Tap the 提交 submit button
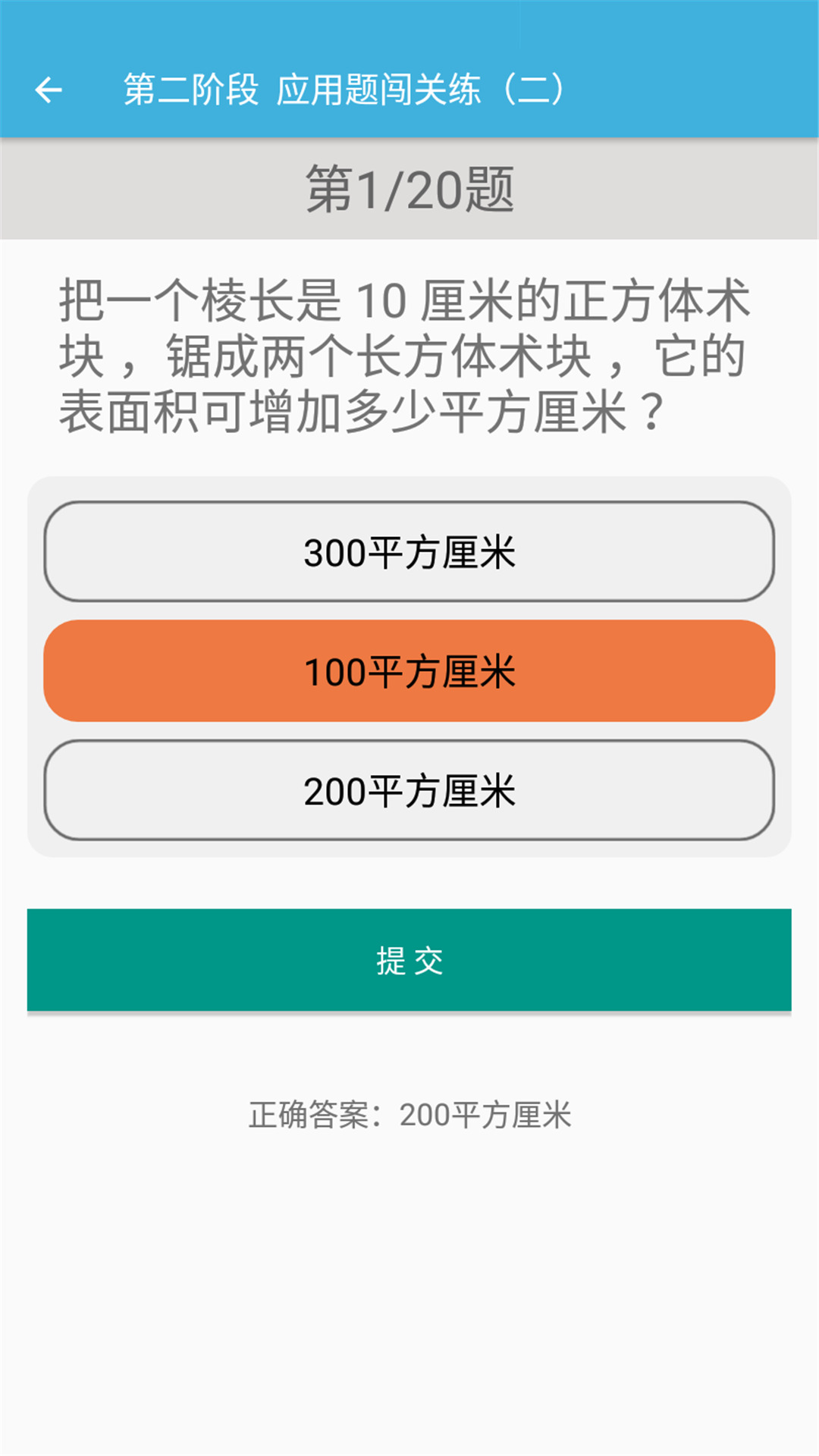The height and width of the screenshot is (1456, 819). point(409,960)
